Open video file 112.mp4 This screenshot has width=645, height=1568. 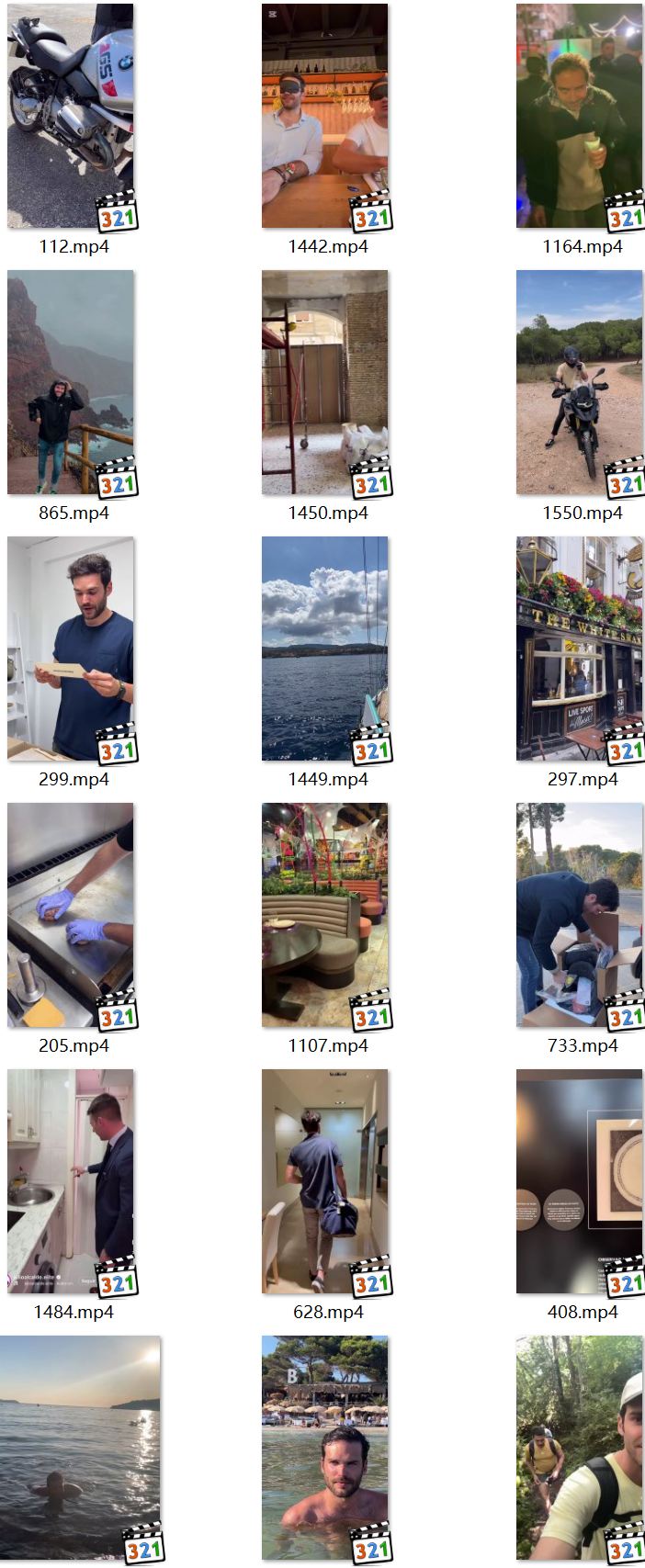(71, 116)
